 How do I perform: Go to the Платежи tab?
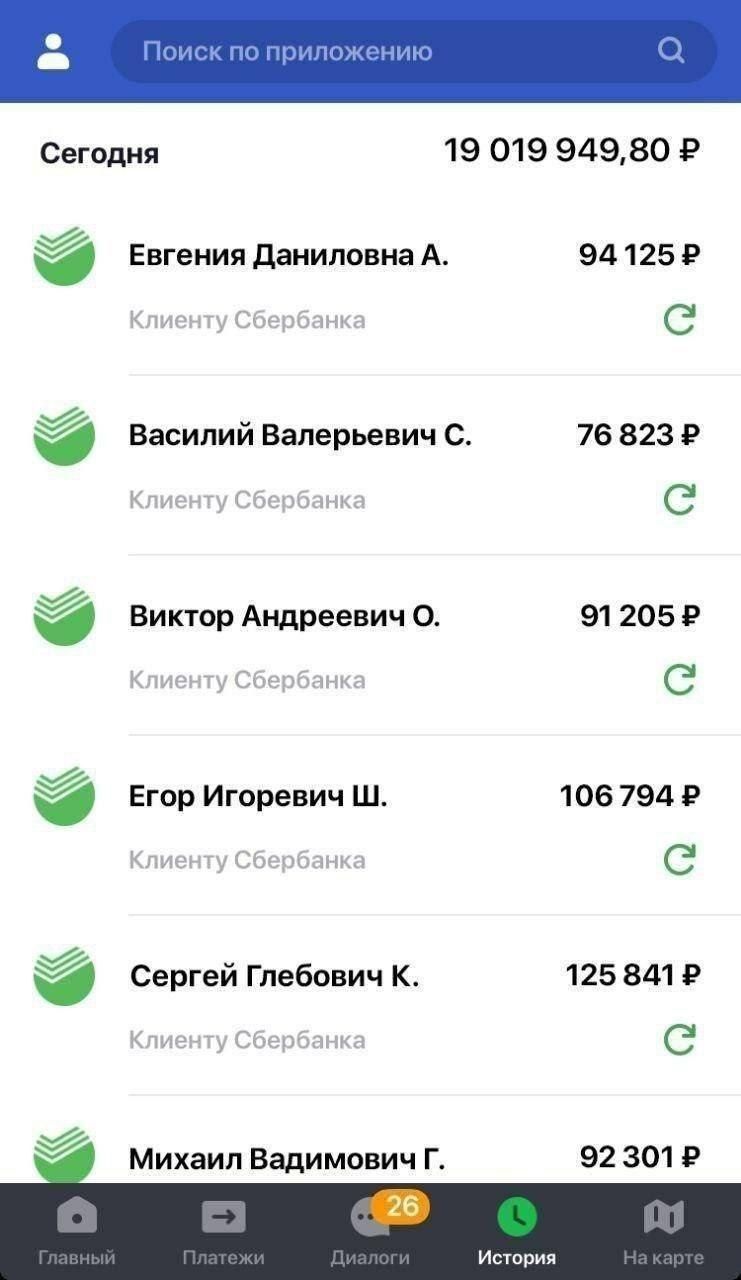pos(223,1232)
